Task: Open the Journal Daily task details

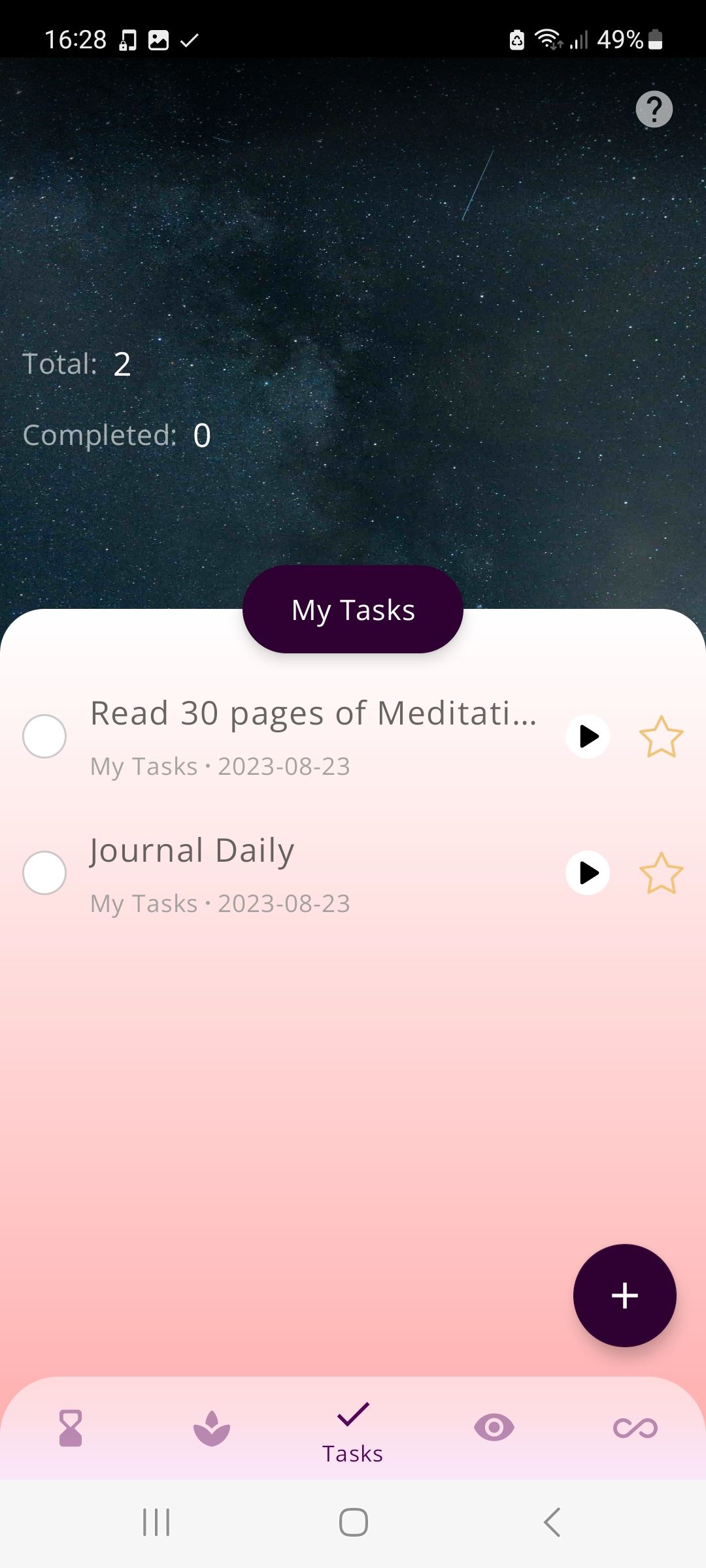Action: [192, 850]
